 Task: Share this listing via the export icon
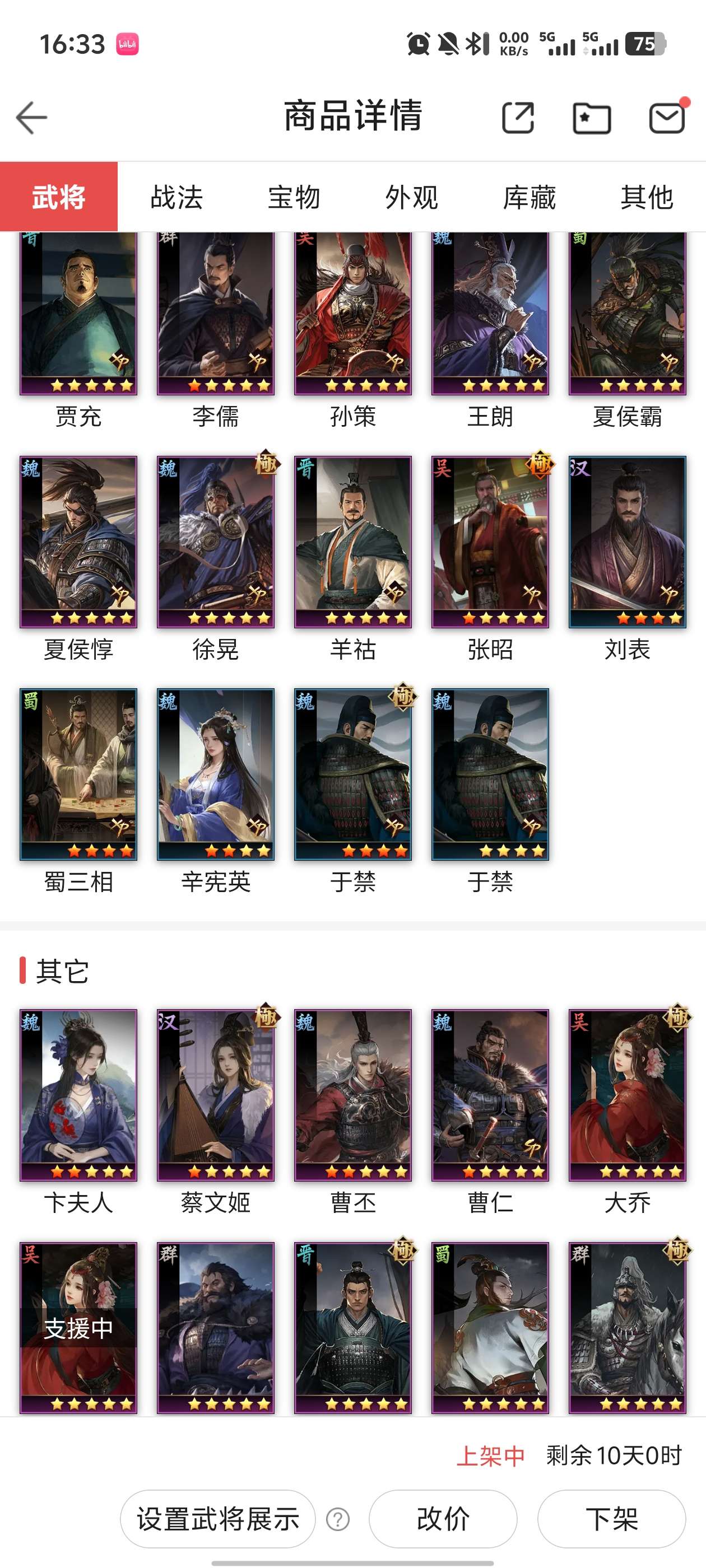coord(518,118)
